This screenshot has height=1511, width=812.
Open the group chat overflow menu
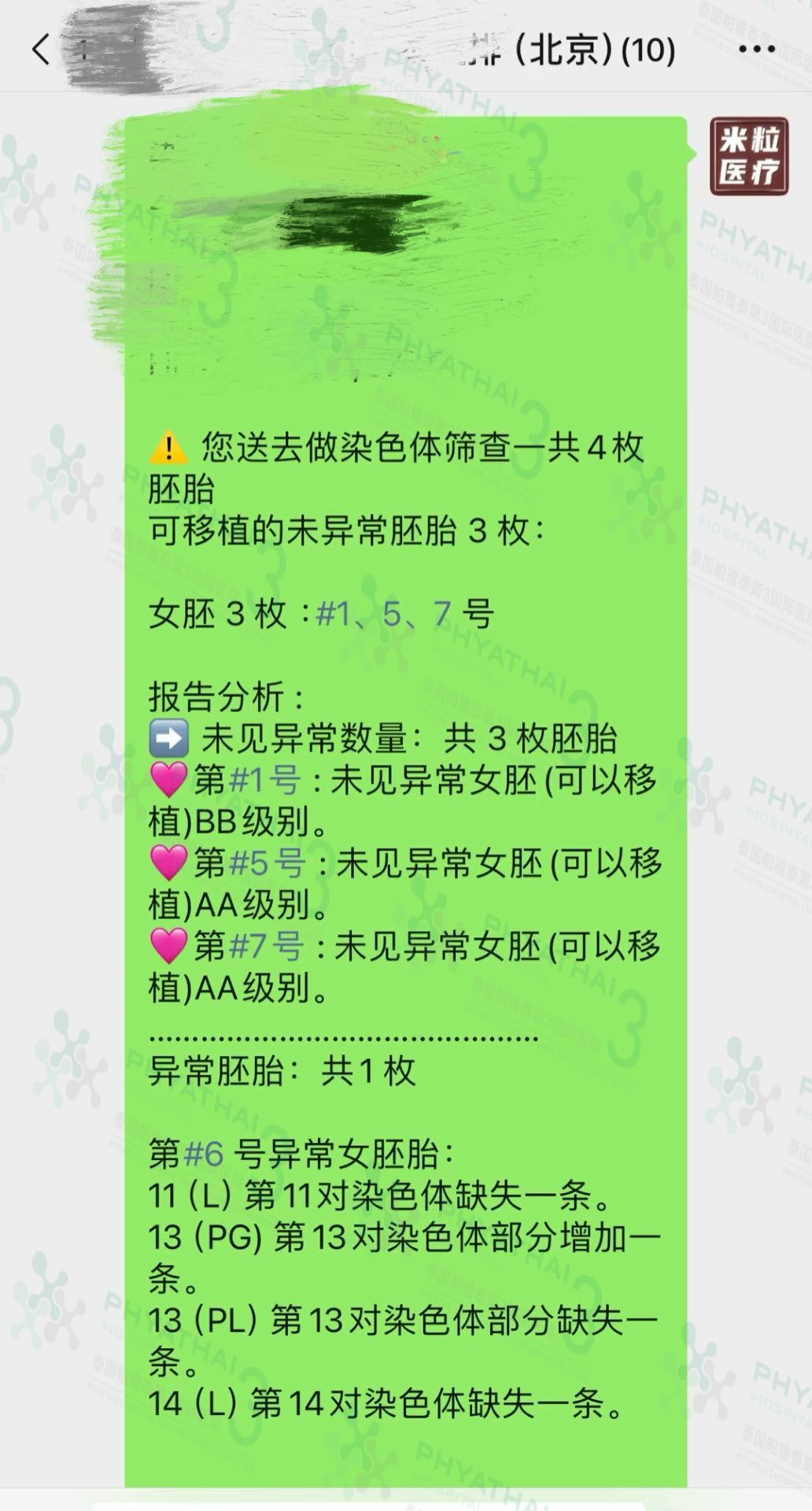tap(758, 50)
